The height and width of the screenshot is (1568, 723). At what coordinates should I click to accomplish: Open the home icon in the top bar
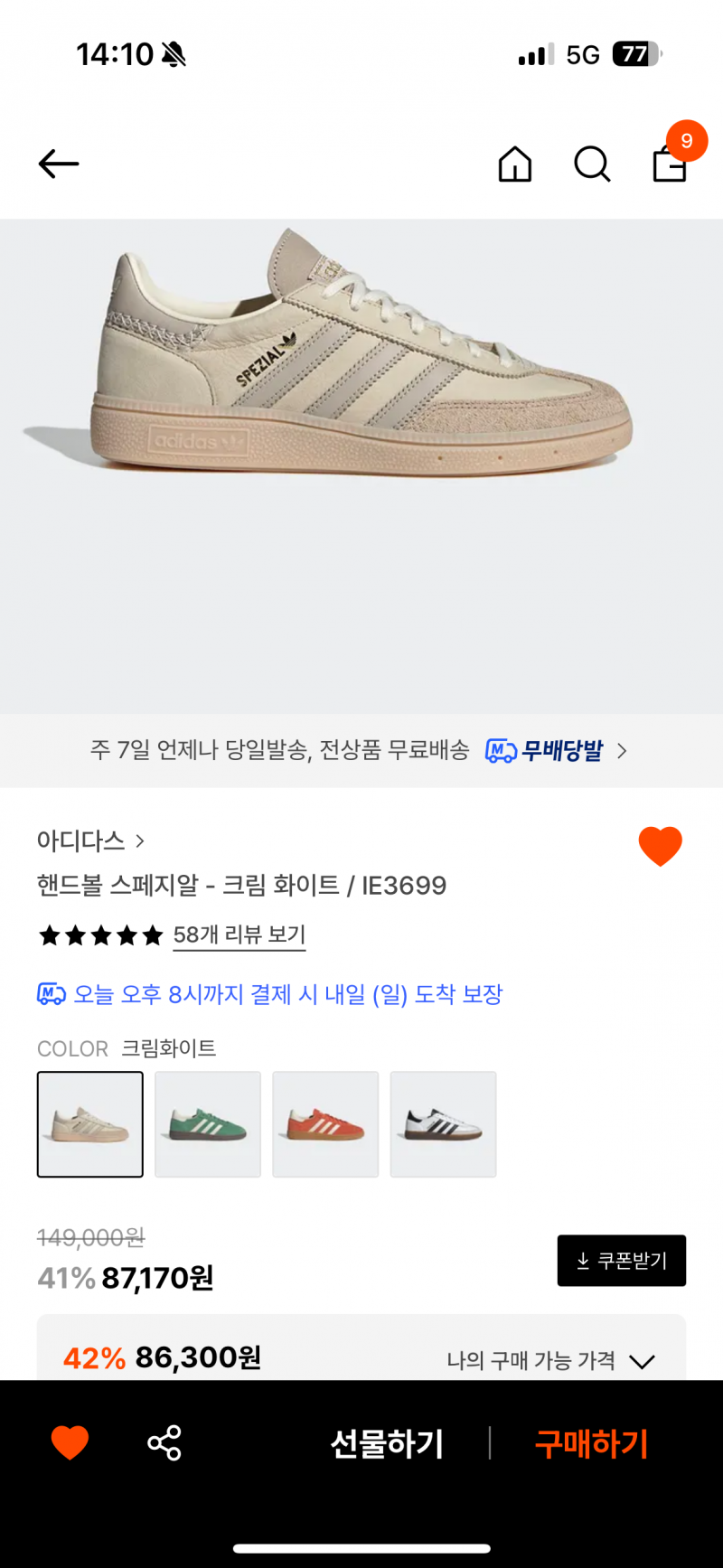click(x=514, y=164)
